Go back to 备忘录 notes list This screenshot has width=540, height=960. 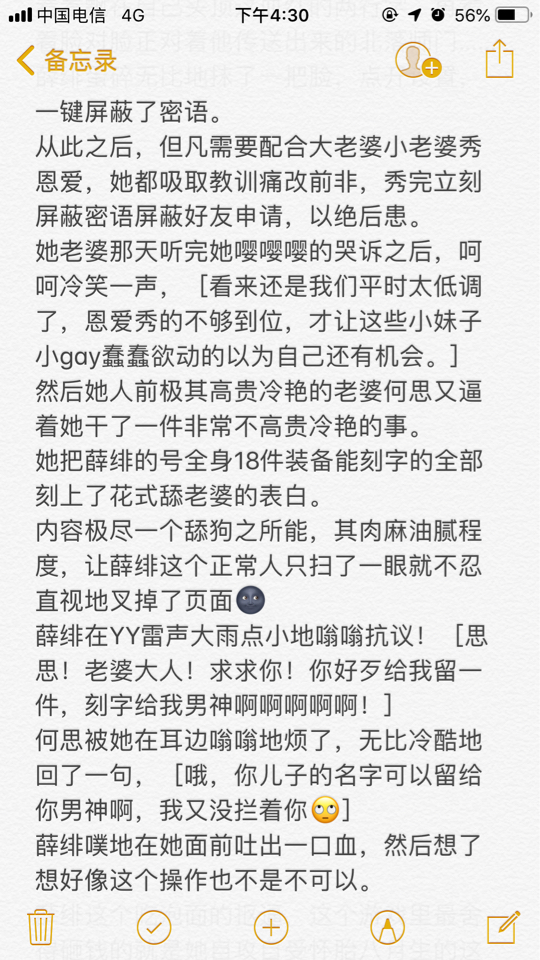(x=66, y=60)
